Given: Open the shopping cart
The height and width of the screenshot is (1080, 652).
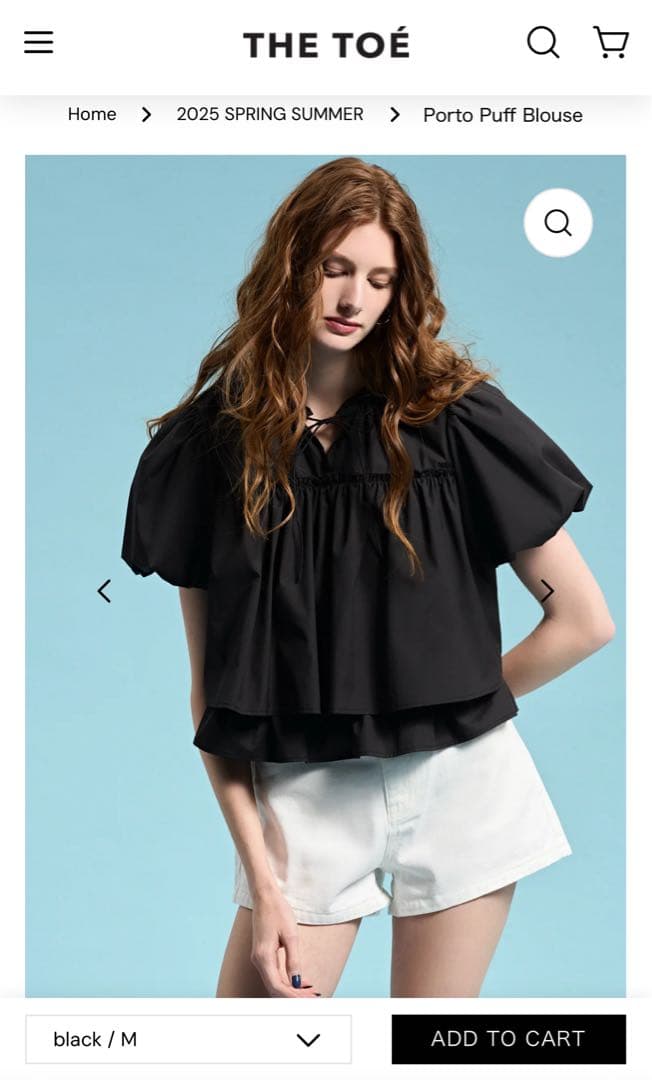Looking at the screenshot, I should pyautogui.click(x=610, y=42).
